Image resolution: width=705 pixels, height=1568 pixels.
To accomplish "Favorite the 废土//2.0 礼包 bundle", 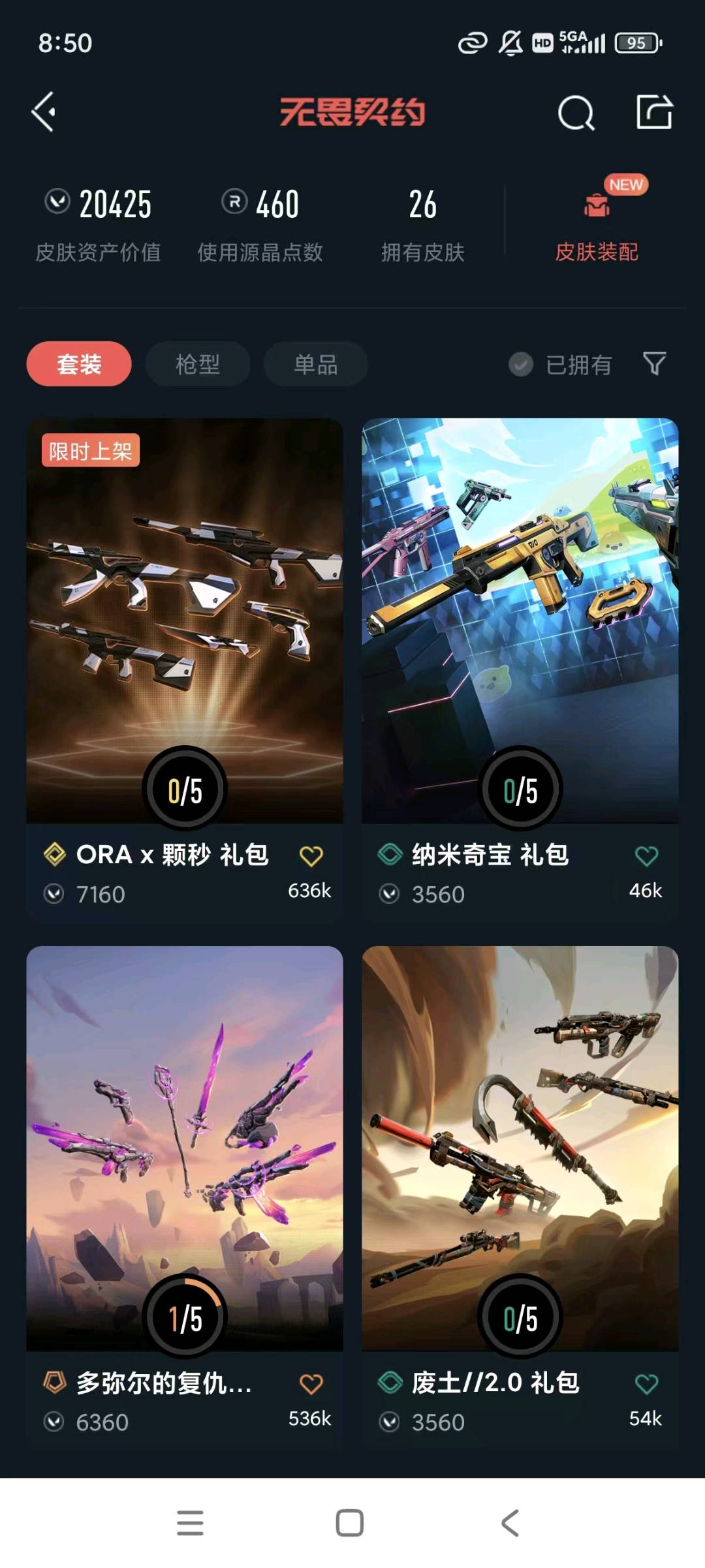I will pos(646,1384).
